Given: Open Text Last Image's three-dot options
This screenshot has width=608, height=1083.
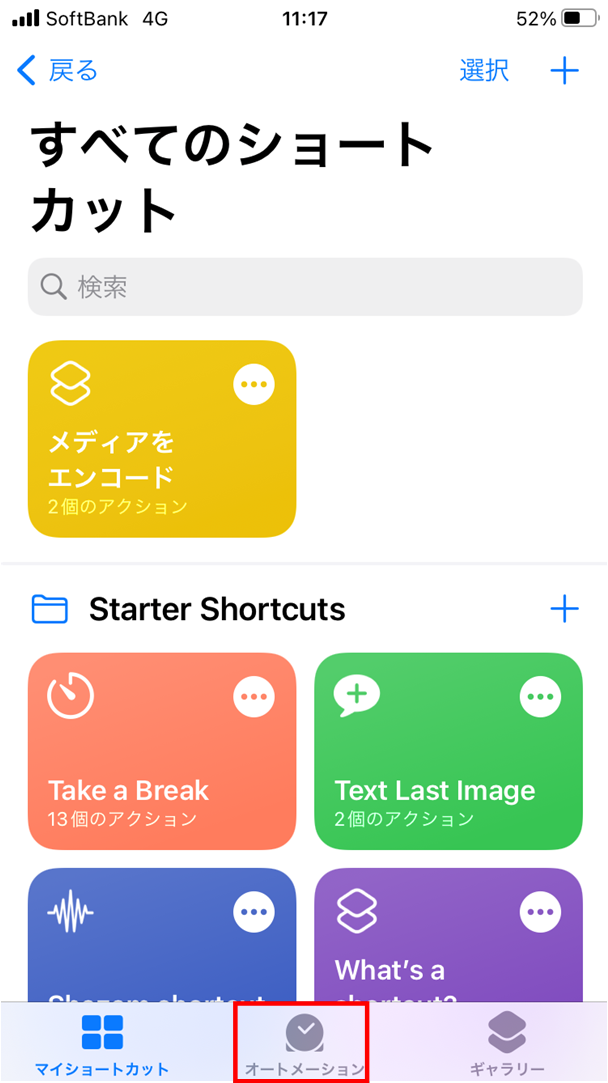Looking at the screenshot, I should pos(541,696).
